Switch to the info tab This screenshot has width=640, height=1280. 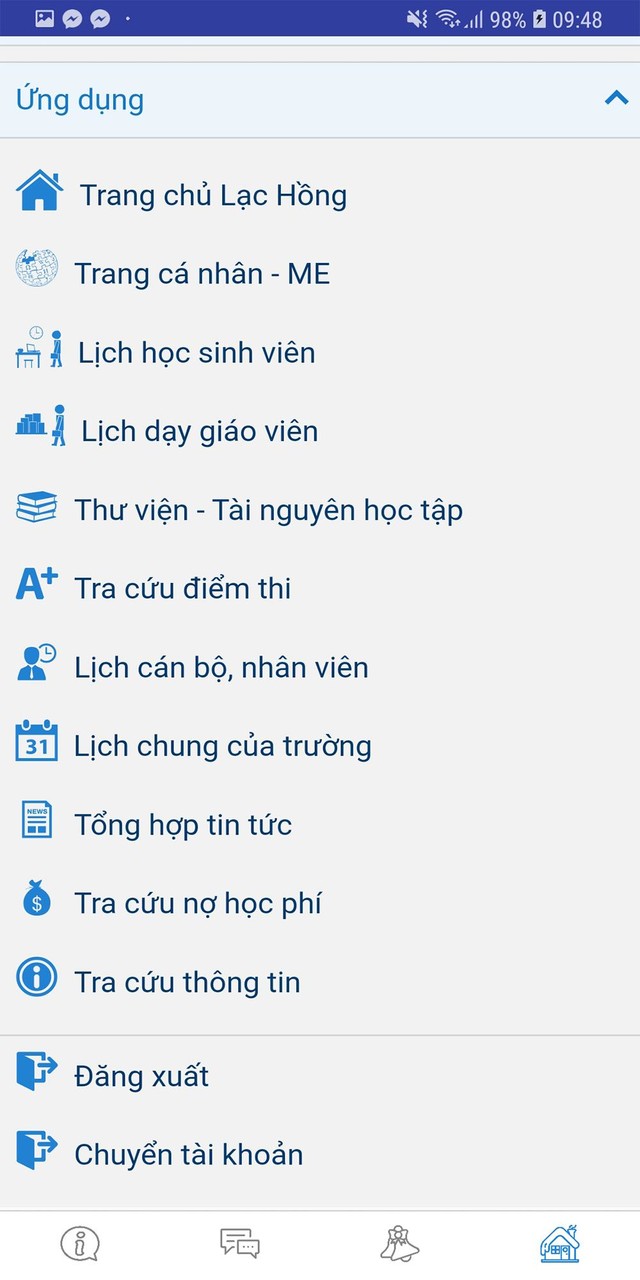click(x=80, y=1244)
